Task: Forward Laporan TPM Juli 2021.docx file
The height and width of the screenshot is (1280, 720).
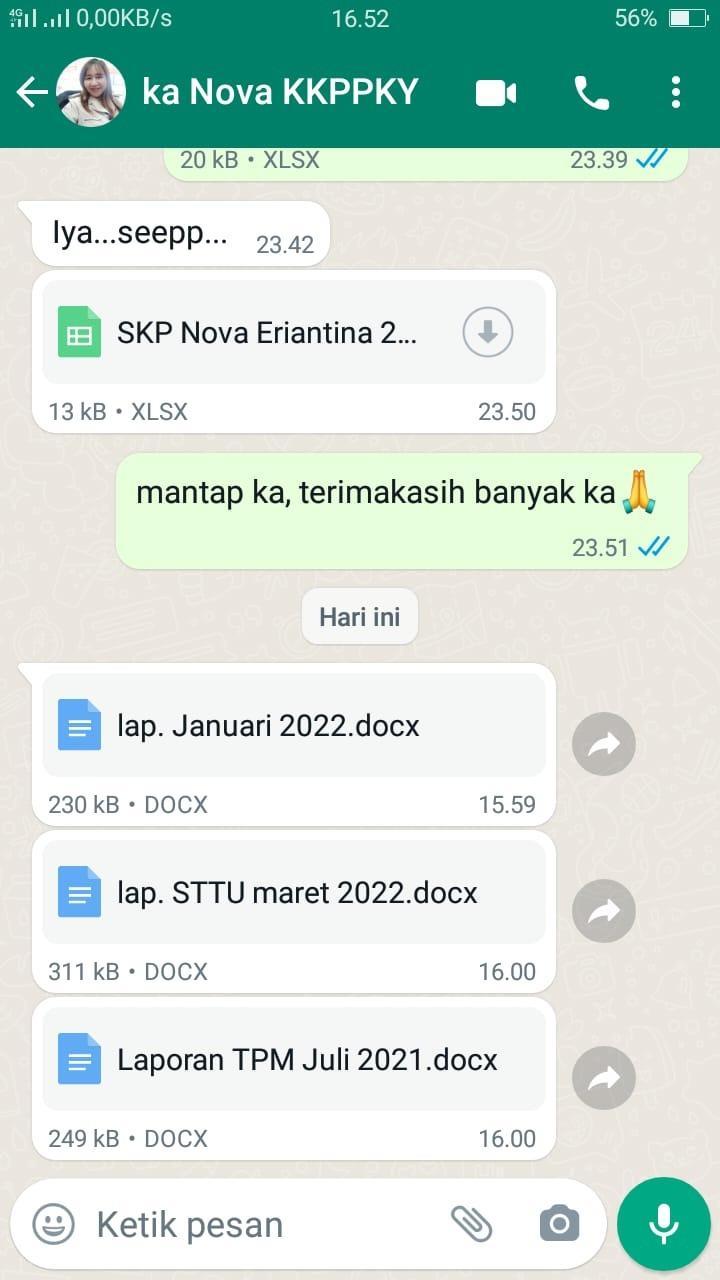Action: pyautogui.click(x=604, y=1078)
